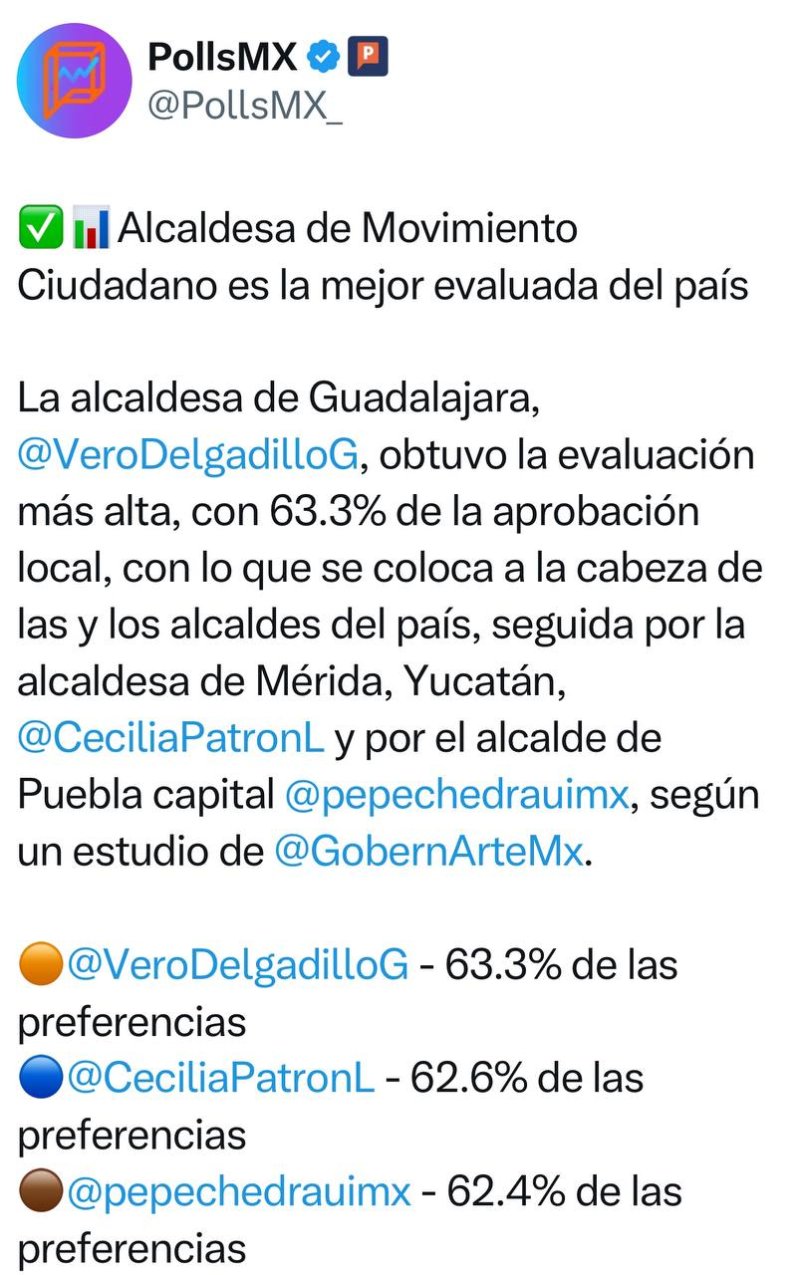Viewport: 800px width, 1275px height.
Task: Open the PollsMX profile picture
Action: click(74, 80)
